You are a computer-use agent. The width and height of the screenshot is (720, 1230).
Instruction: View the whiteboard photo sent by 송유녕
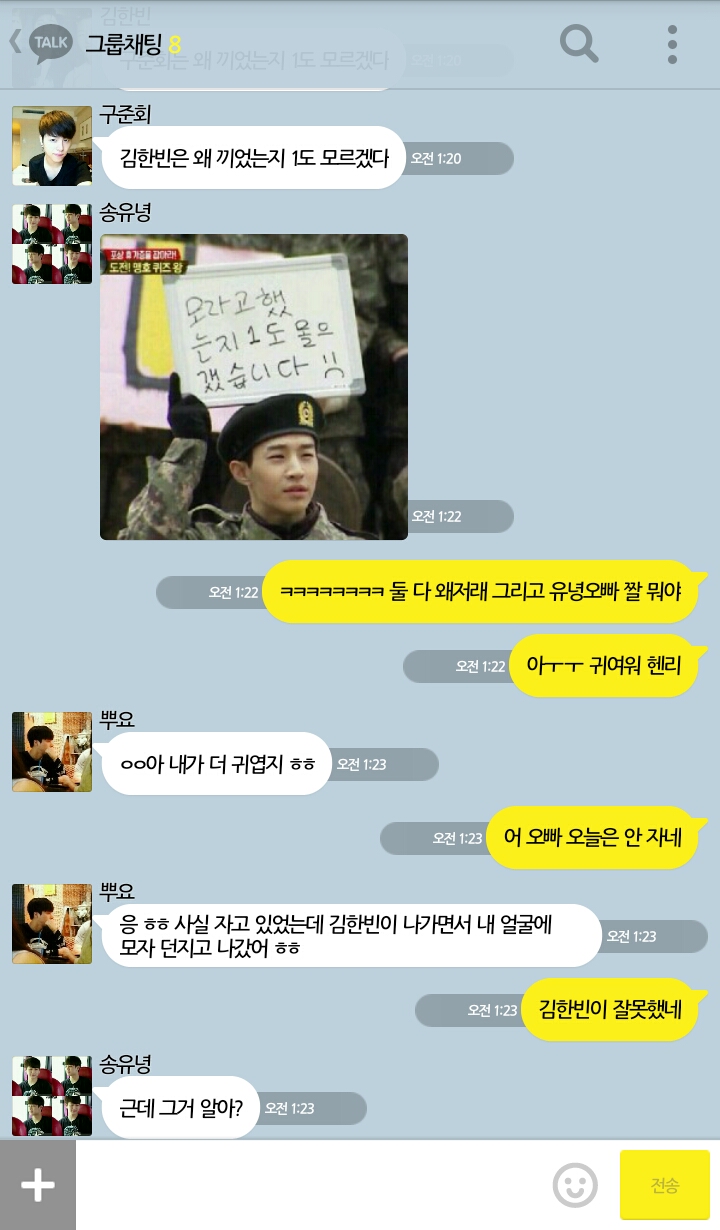point(254,387)
